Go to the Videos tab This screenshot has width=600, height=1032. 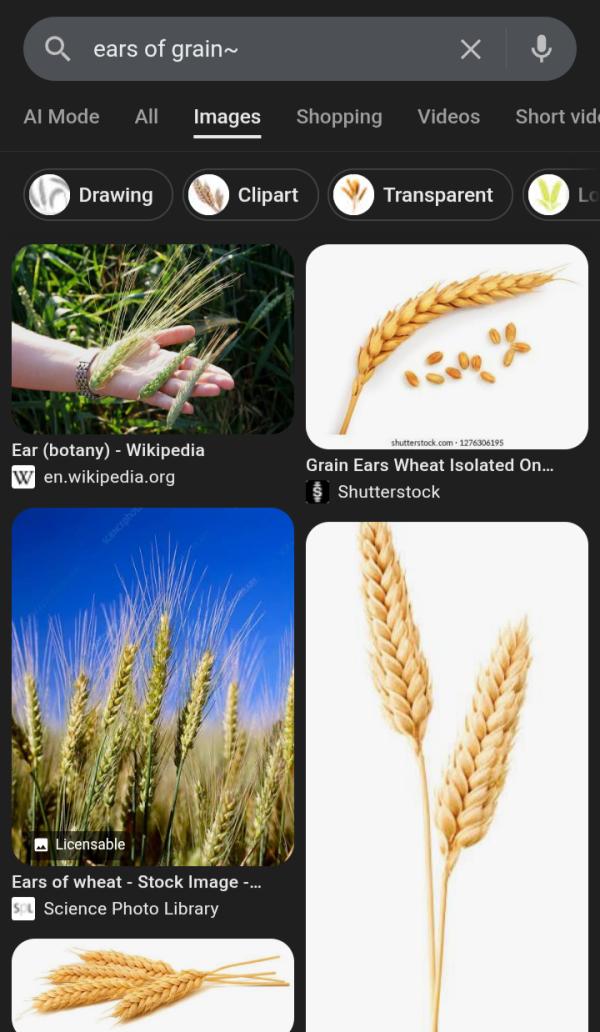[x=448, y=117]
